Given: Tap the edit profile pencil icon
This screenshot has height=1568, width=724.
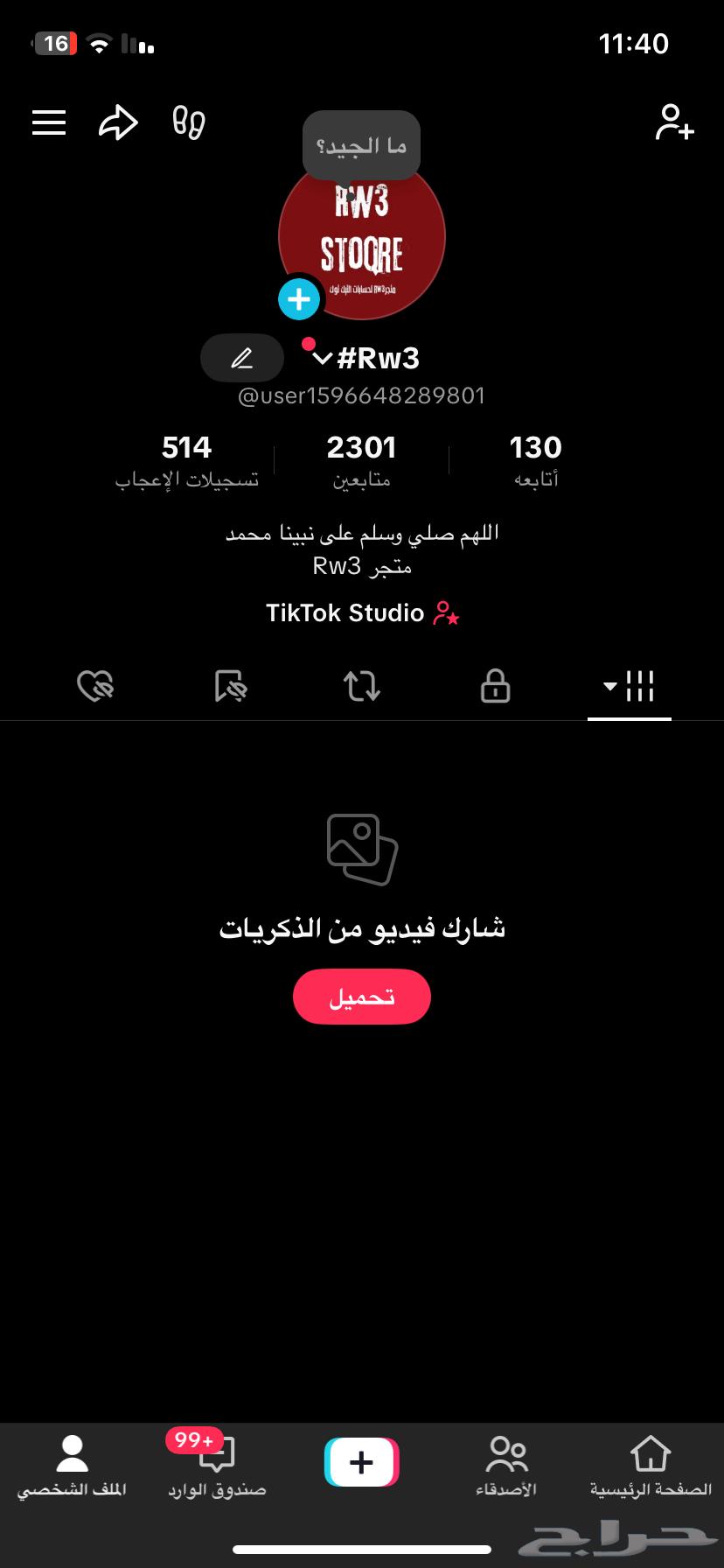Looking at the screenshot, I should (241, 358).
